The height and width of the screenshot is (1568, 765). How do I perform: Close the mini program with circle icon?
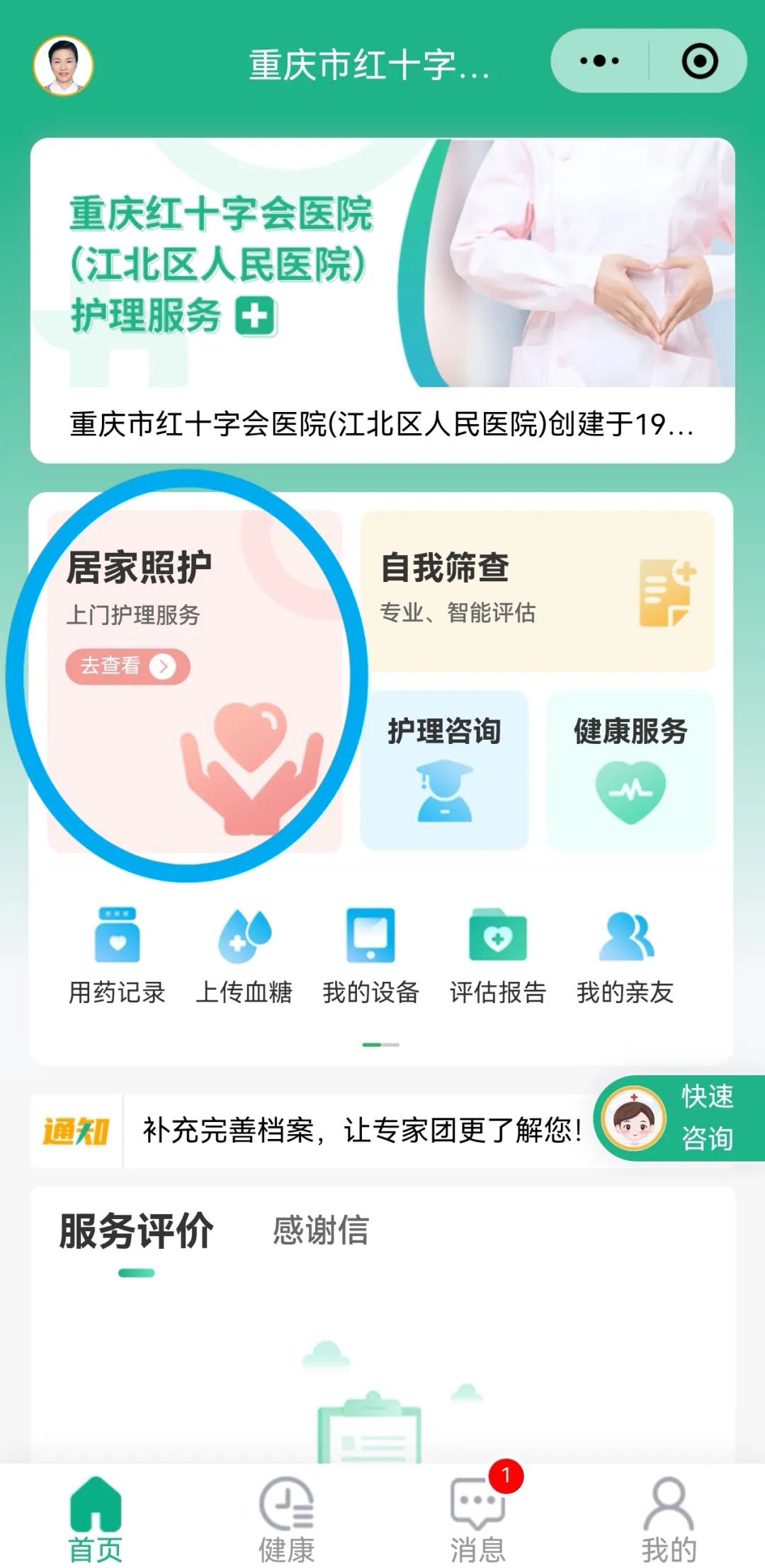[x=699, y=61]
